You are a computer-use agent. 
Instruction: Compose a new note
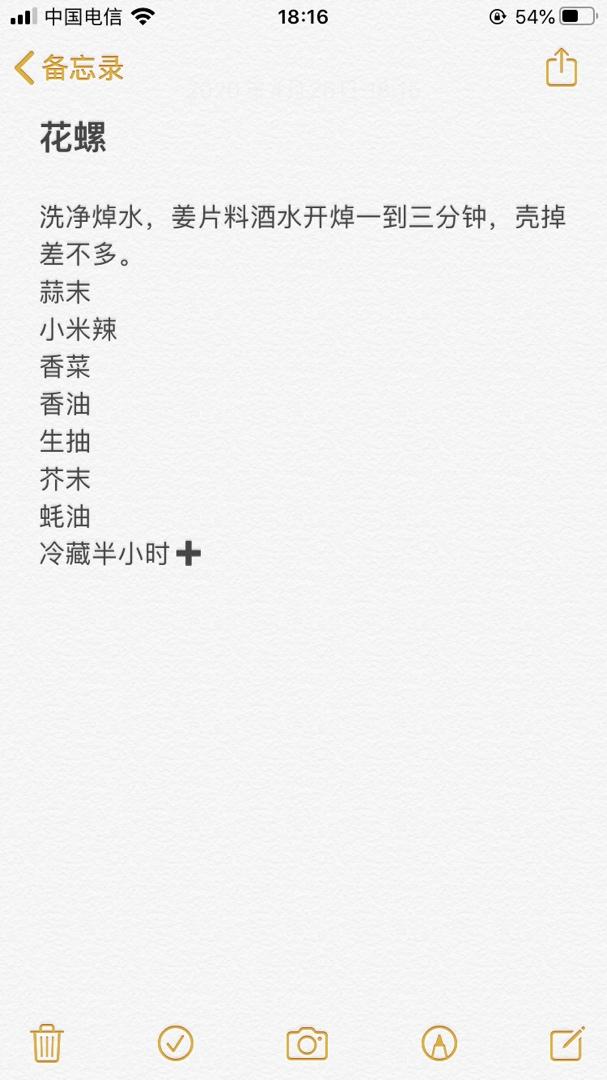coord(567,1043)
